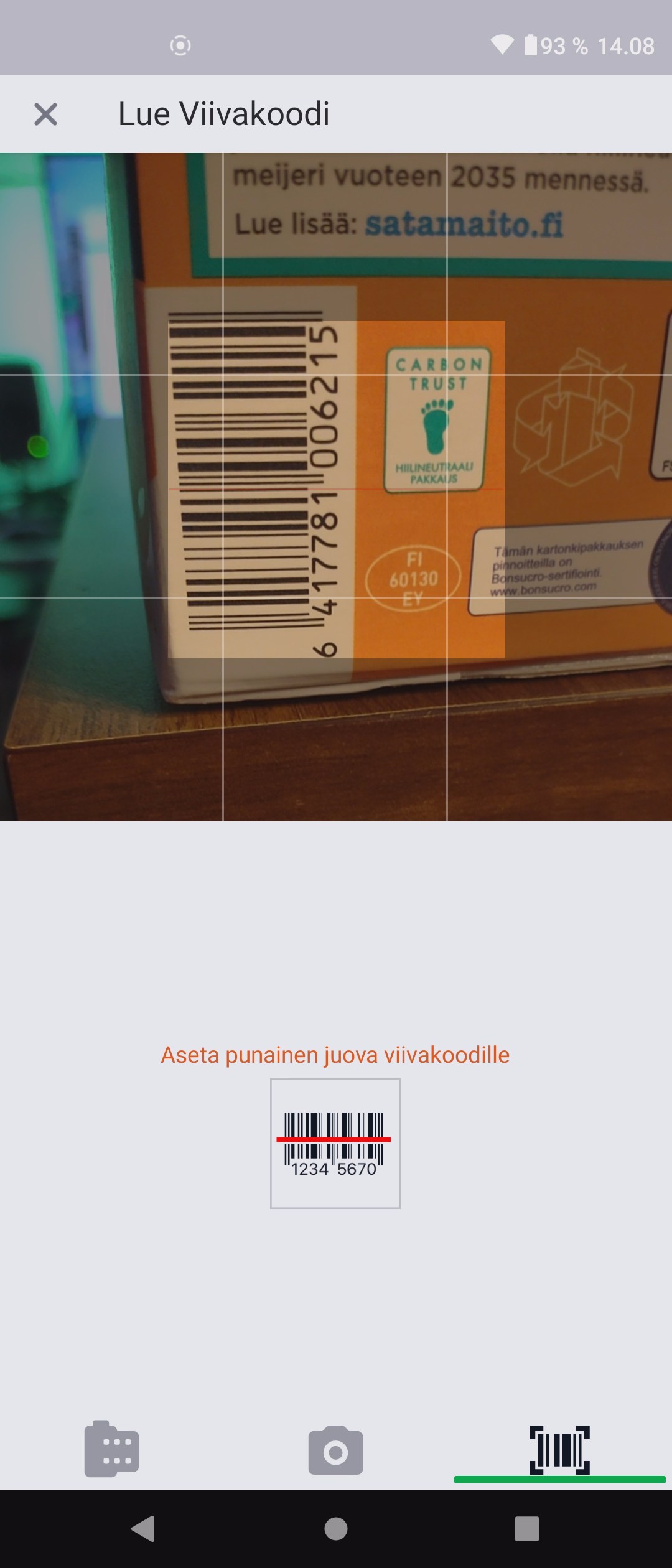The height and width of the screenshot is (1568, 672).
Task: Switch to the gallery import tab
Action: point(112,1449)
